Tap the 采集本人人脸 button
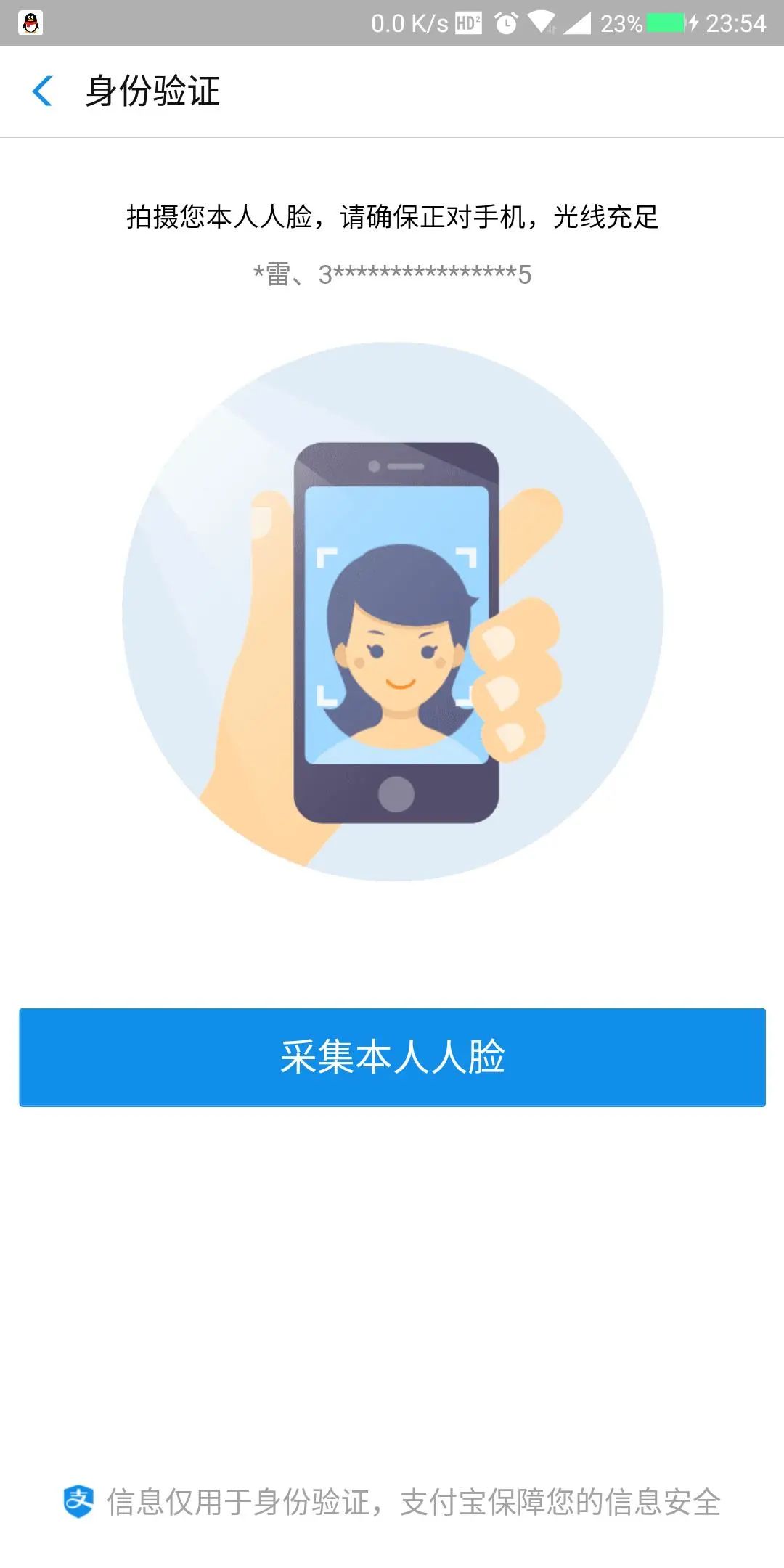This screenshot has width=784, height=1568. [x=392, y=1057]
